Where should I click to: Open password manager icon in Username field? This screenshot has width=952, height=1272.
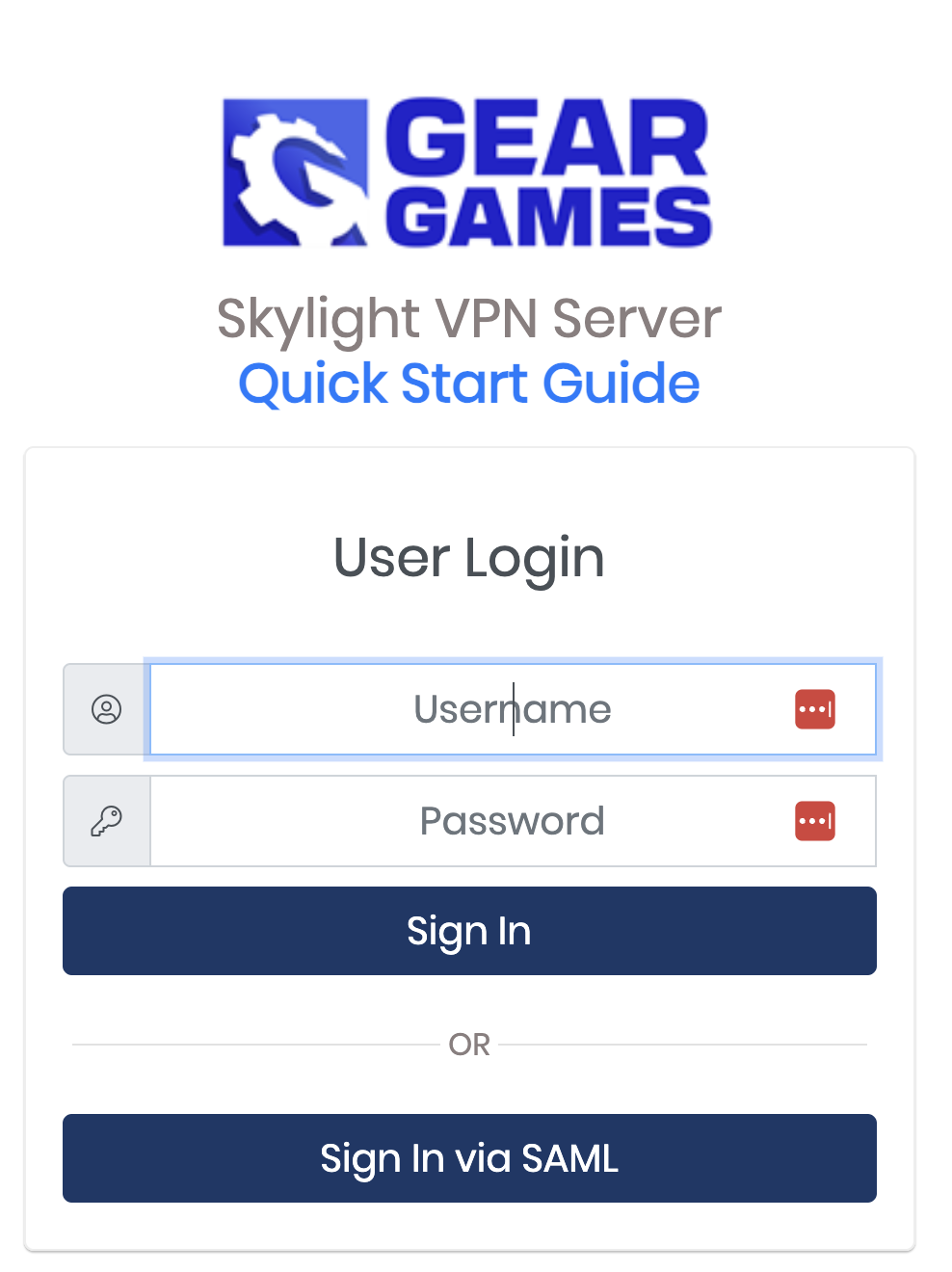click(x=814, y=709)
